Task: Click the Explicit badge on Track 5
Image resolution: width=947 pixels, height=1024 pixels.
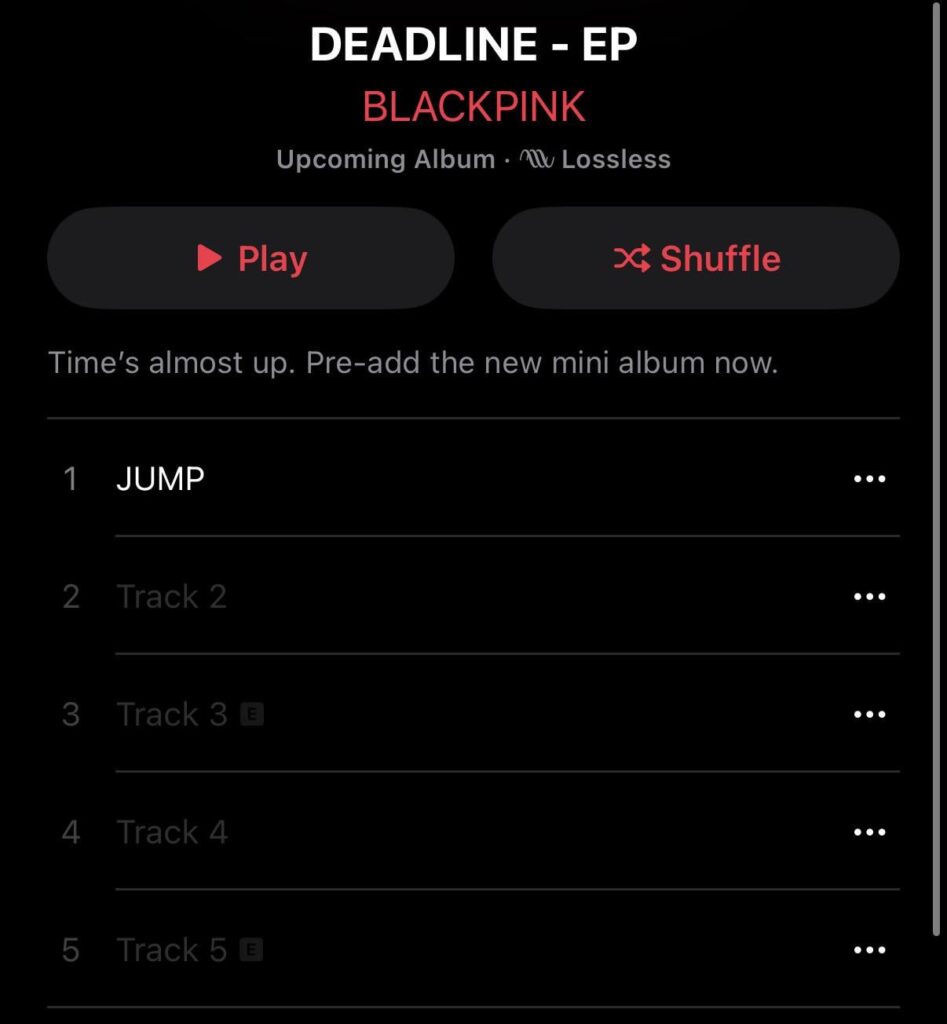Action: click(253, 950)
